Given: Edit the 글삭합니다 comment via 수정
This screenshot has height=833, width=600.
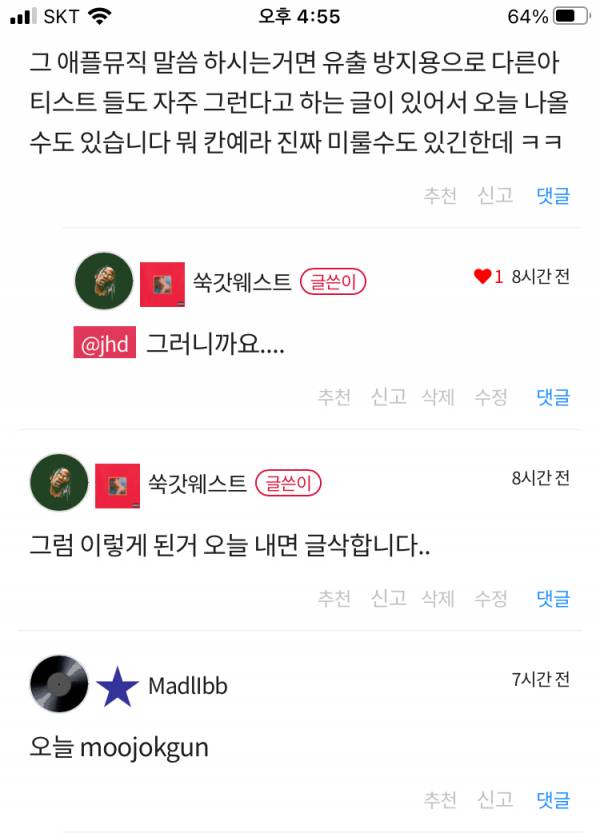Looking at the screenshot, I should [x=491, y=598].
